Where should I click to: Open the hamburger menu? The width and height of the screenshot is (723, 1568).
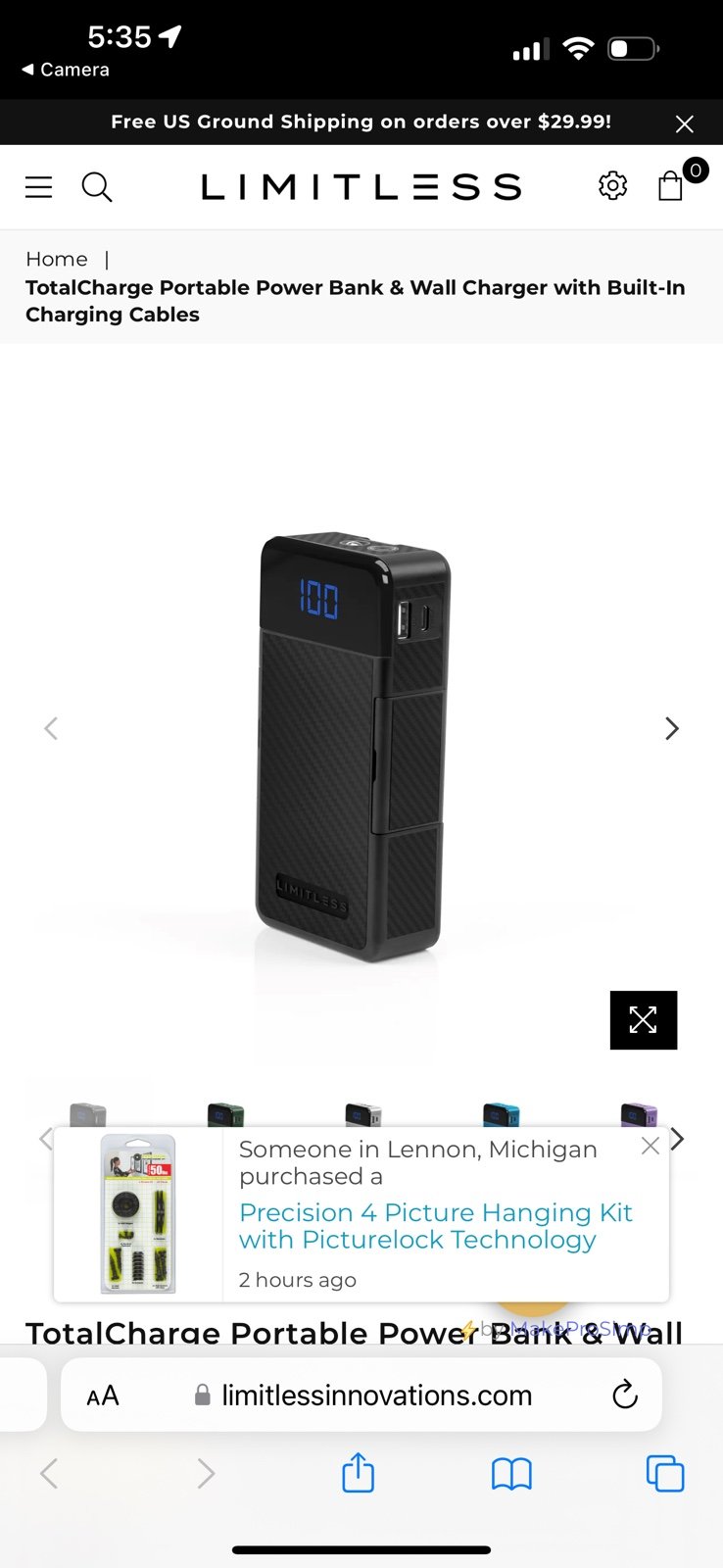(x=38, y=186)
